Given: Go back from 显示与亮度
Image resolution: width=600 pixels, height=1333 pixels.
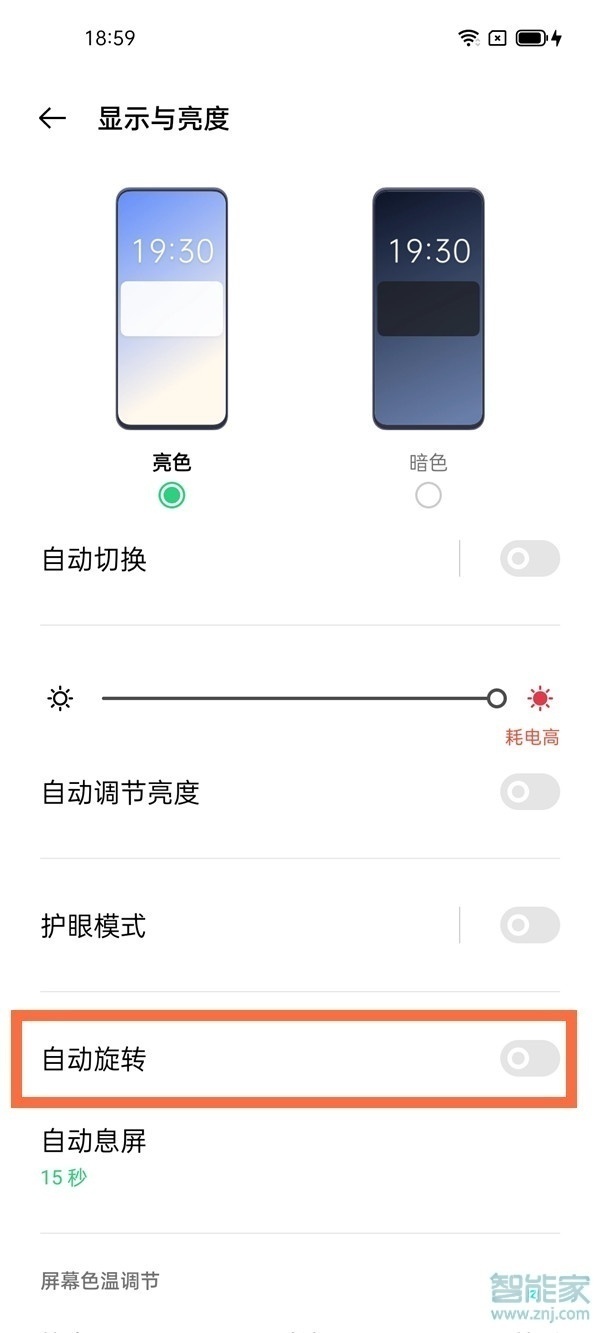Looking at the screenshot, I should pyautogui.click(x=52, y=119).
